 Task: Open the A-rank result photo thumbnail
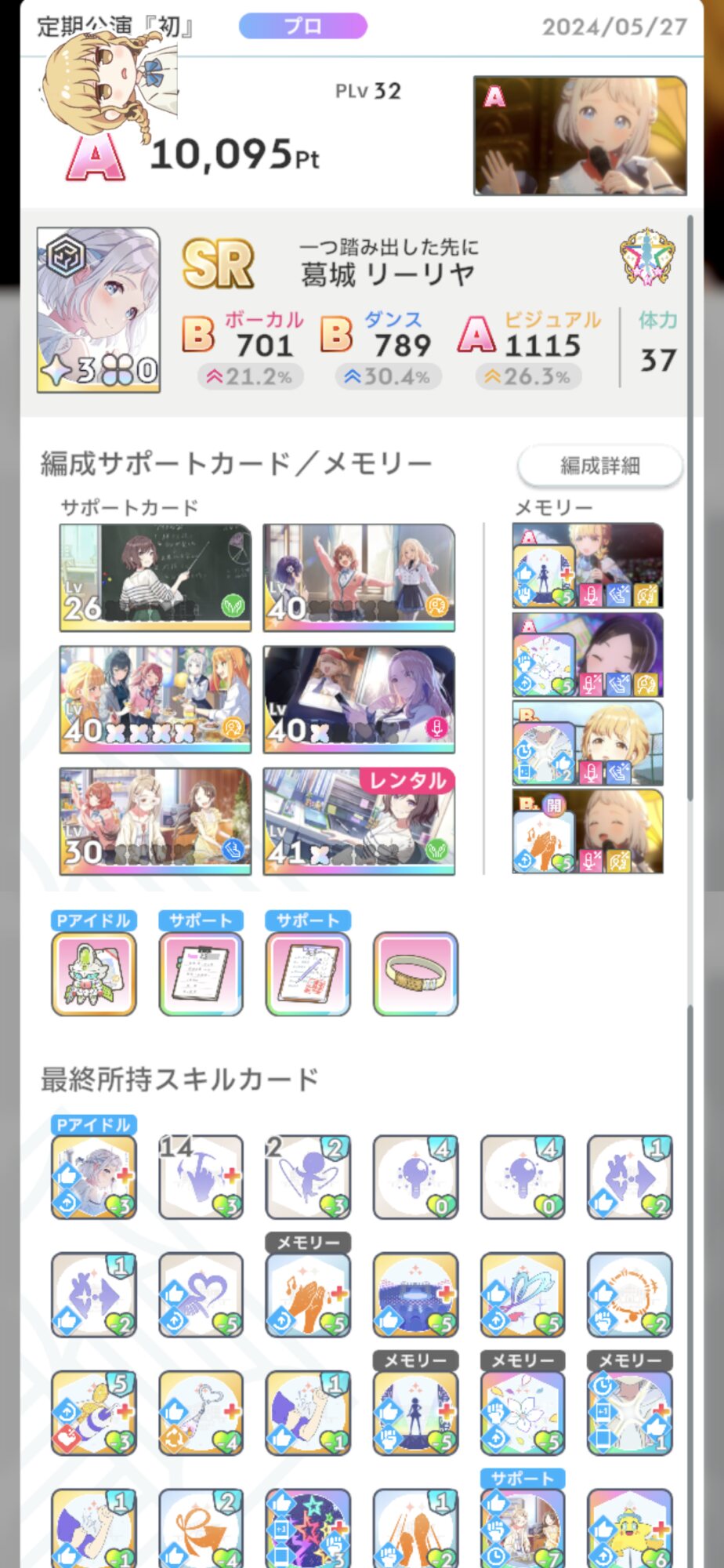pyautogui.click(x=580, y=136)
